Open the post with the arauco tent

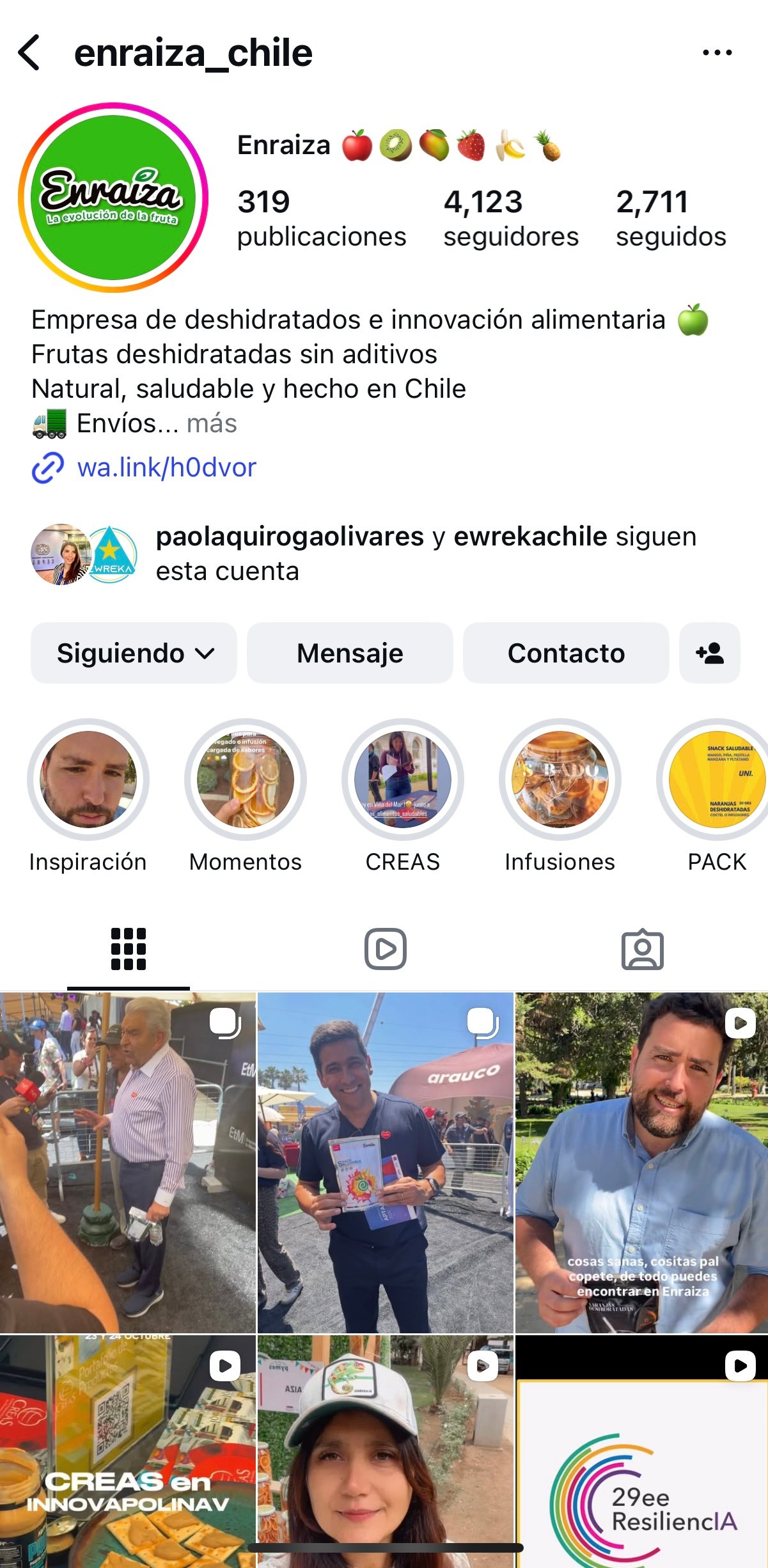(x=385, y=1162)
